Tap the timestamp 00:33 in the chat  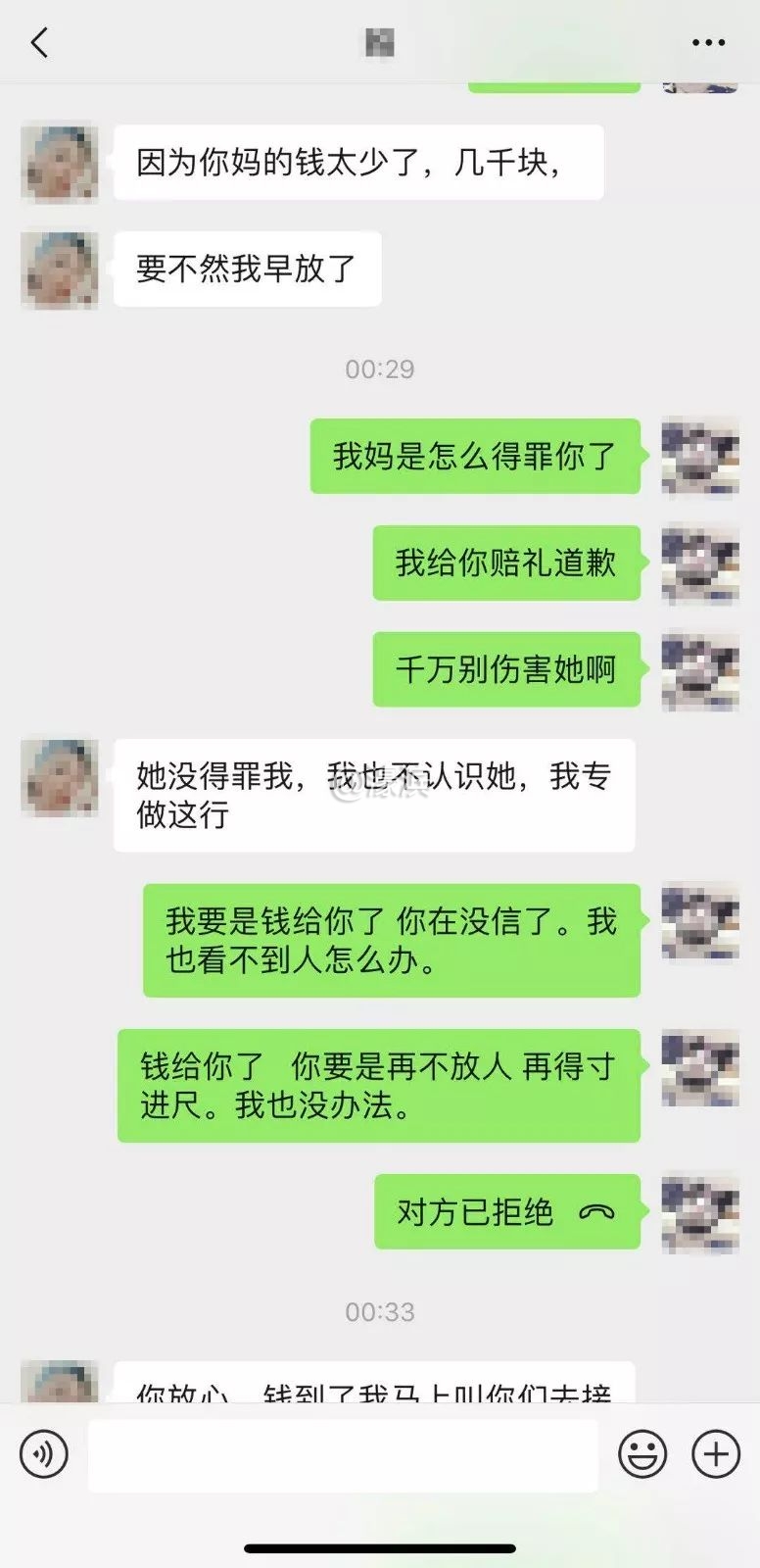378,1312
